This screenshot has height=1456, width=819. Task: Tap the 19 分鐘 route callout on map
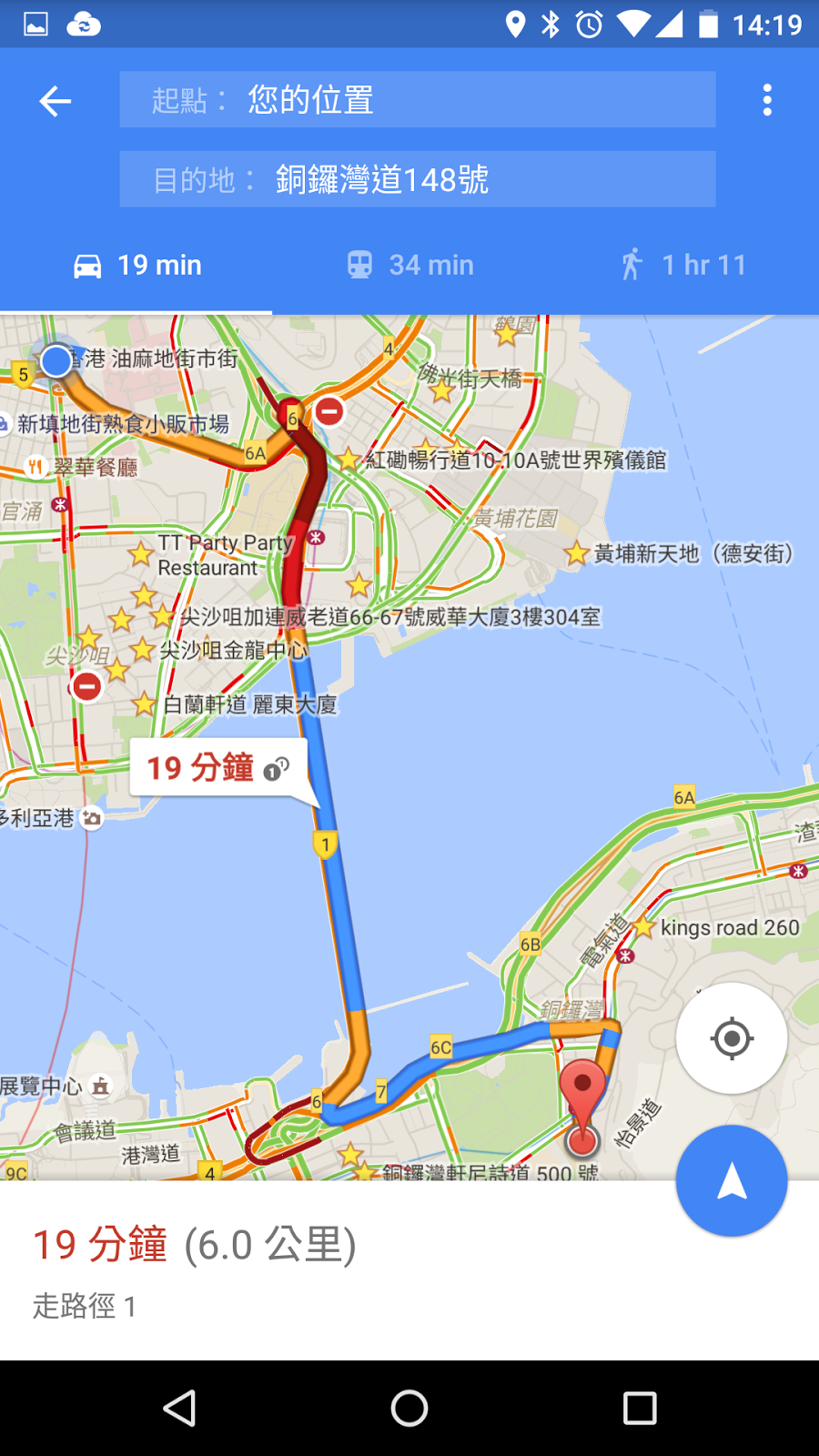pyautogui.click(x=218, y=767)
